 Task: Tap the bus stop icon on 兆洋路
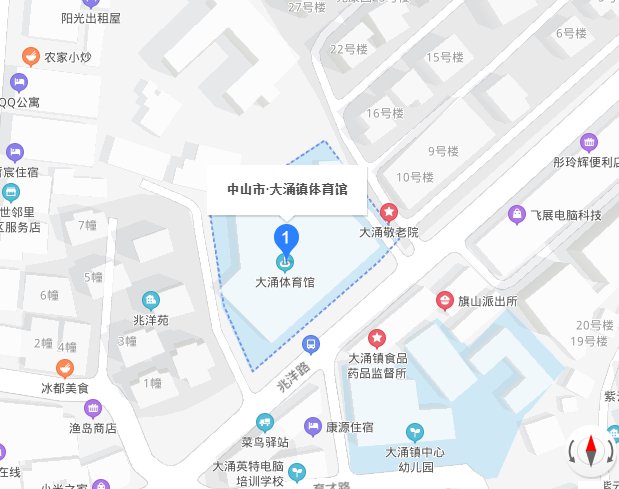[x=311, y=344]
